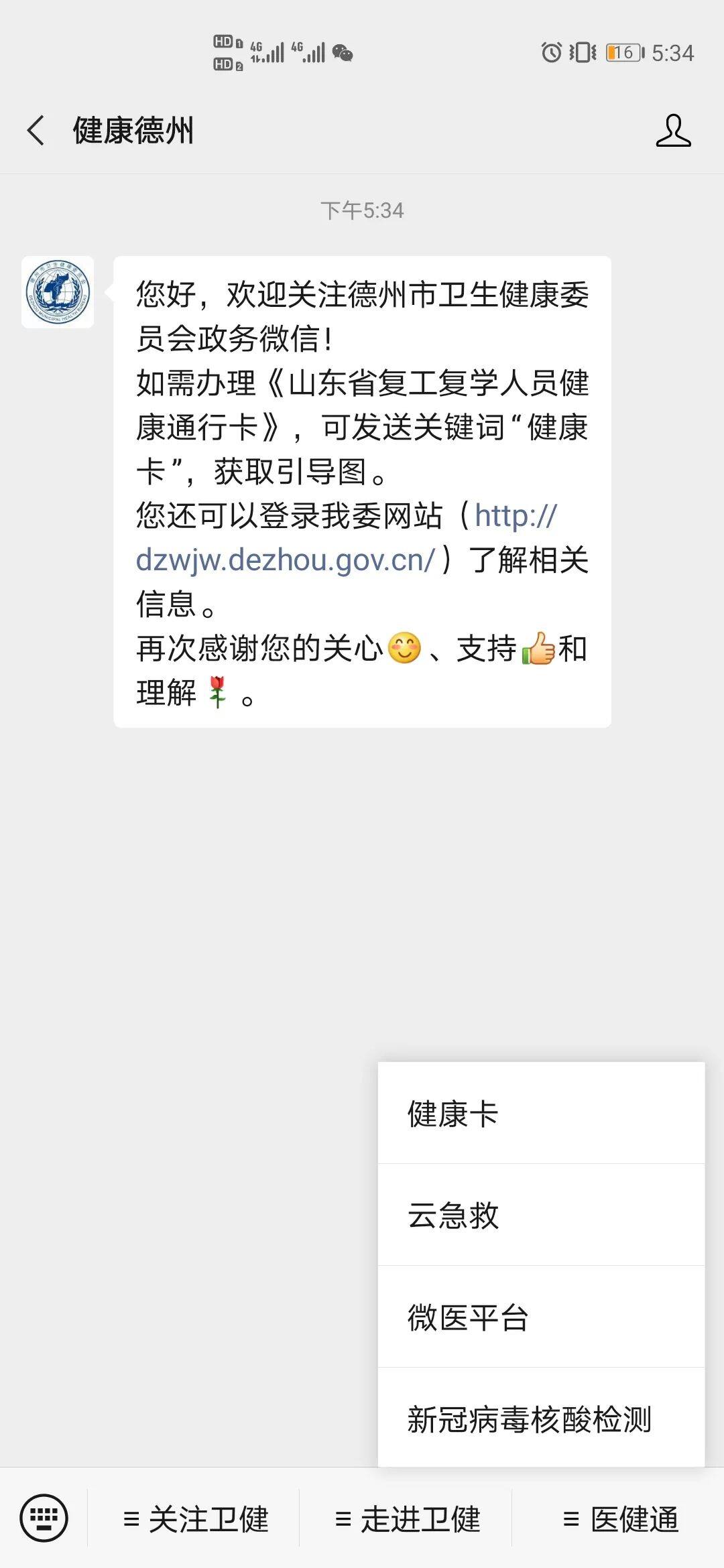Open the dzwjw.dezhou.gov.cn website link
This screenshot has height=1568, width=724.
coord(346,538)
